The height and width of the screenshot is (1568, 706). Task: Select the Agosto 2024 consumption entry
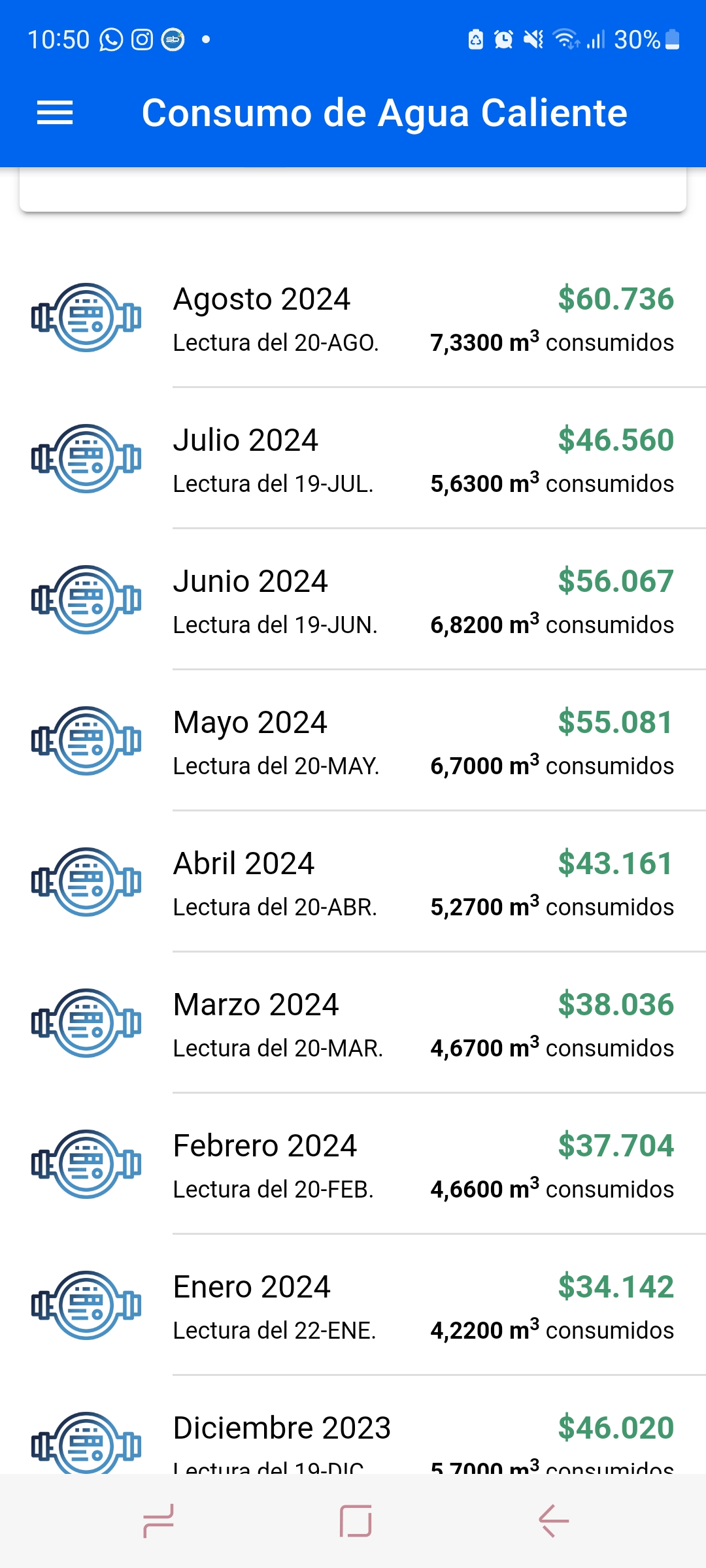click(353, 318)
